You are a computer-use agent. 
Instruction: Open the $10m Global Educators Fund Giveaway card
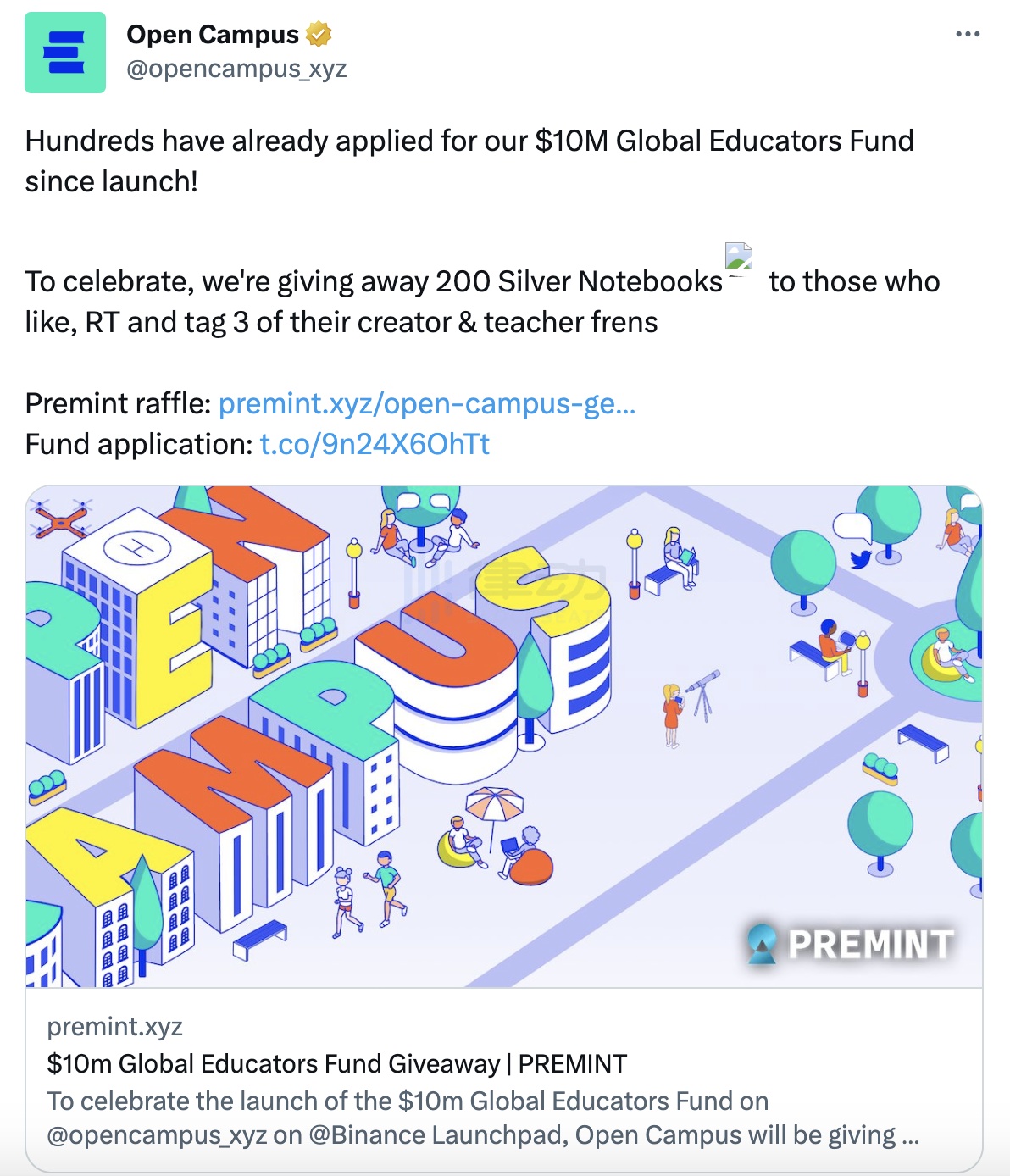point(336,1063)
